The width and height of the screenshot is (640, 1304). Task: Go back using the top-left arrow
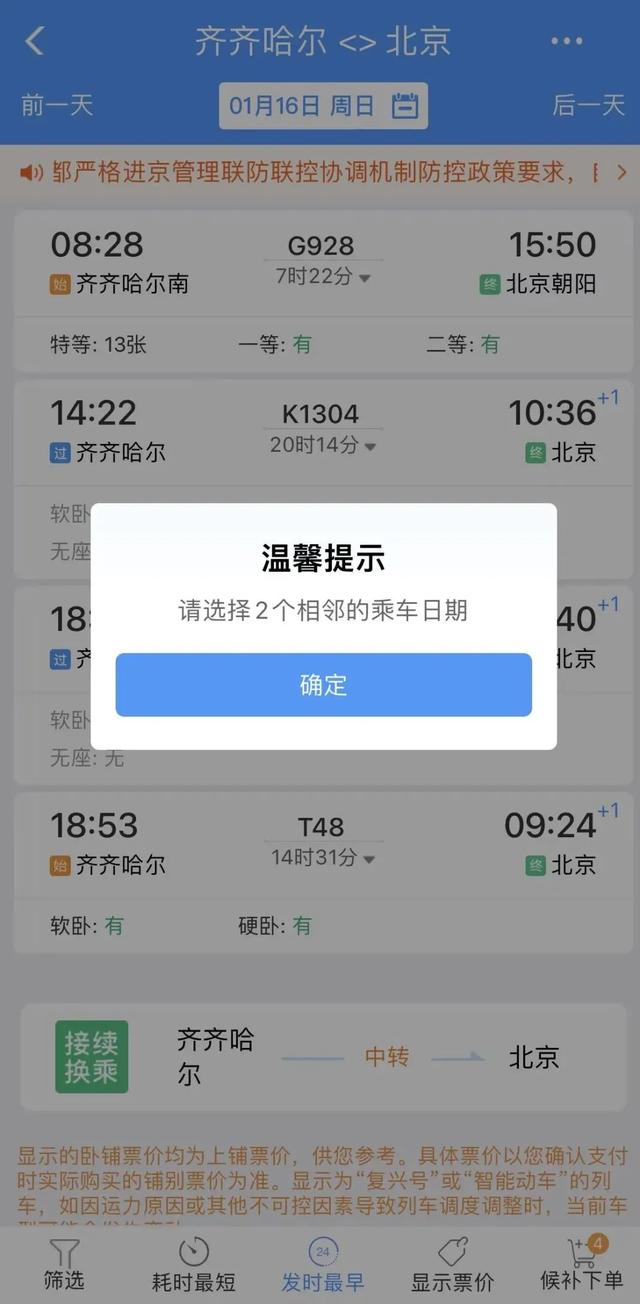coord(35,41)
